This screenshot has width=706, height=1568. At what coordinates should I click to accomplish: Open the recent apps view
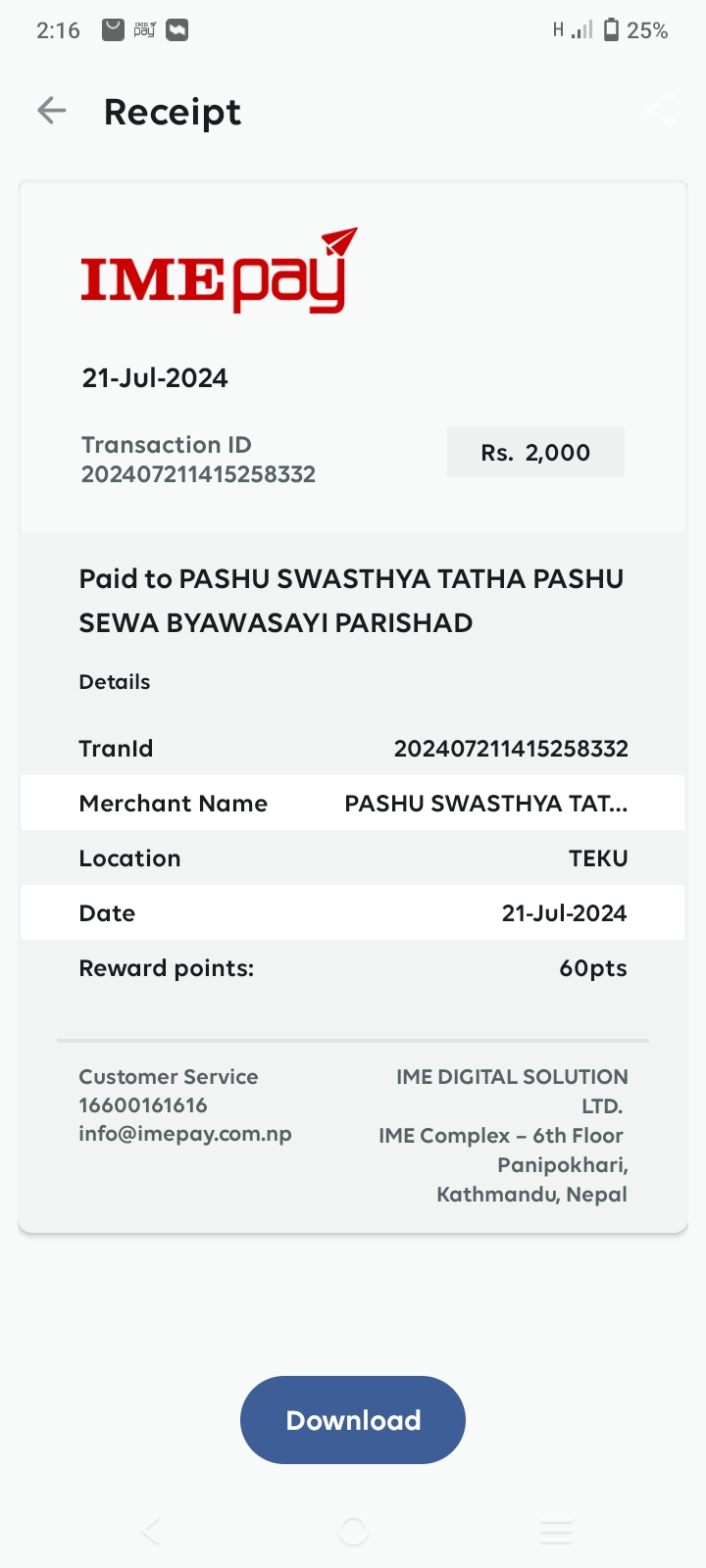pos(556,1531)
